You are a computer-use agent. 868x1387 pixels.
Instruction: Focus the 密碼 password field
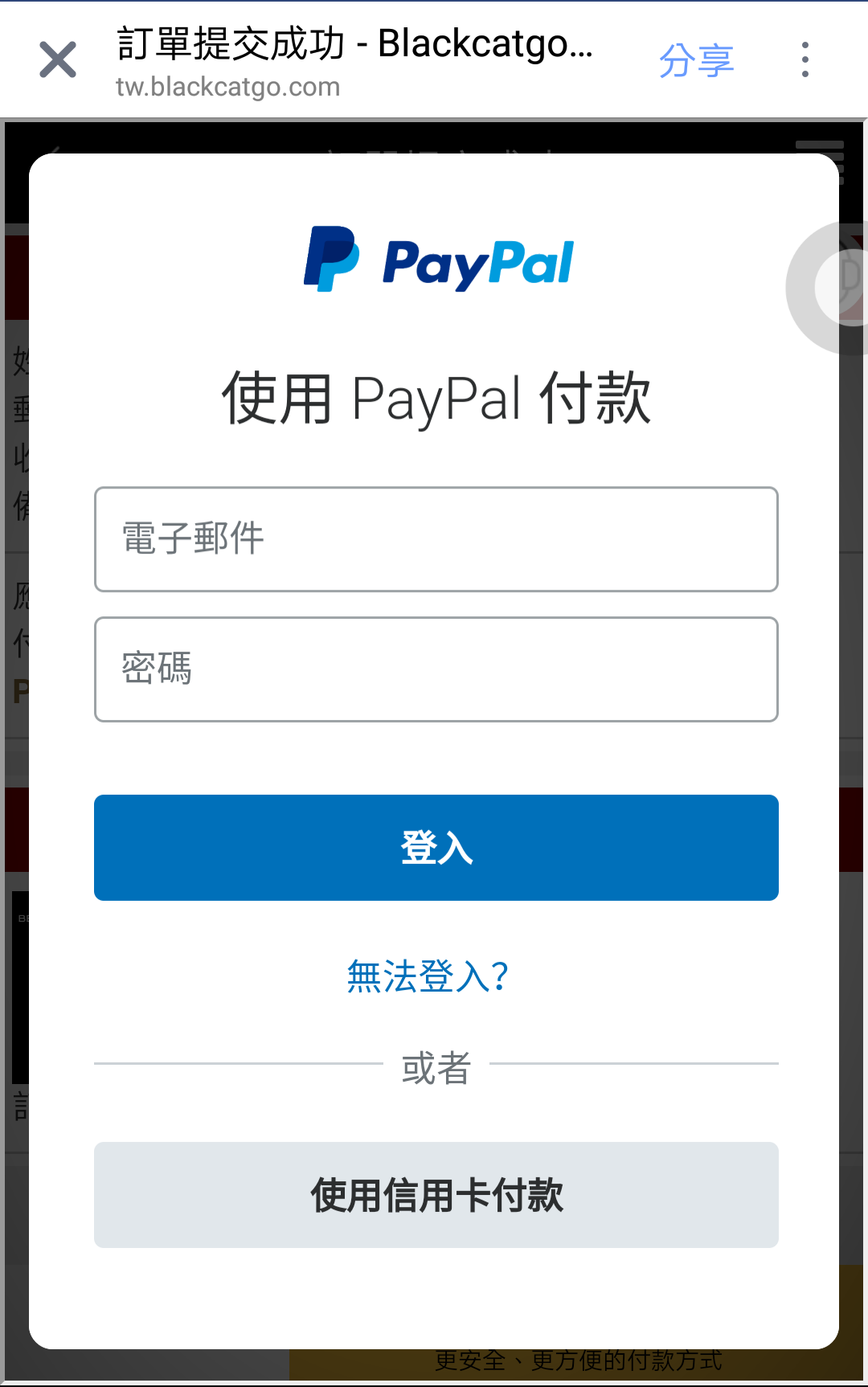(x=436, y=669)
